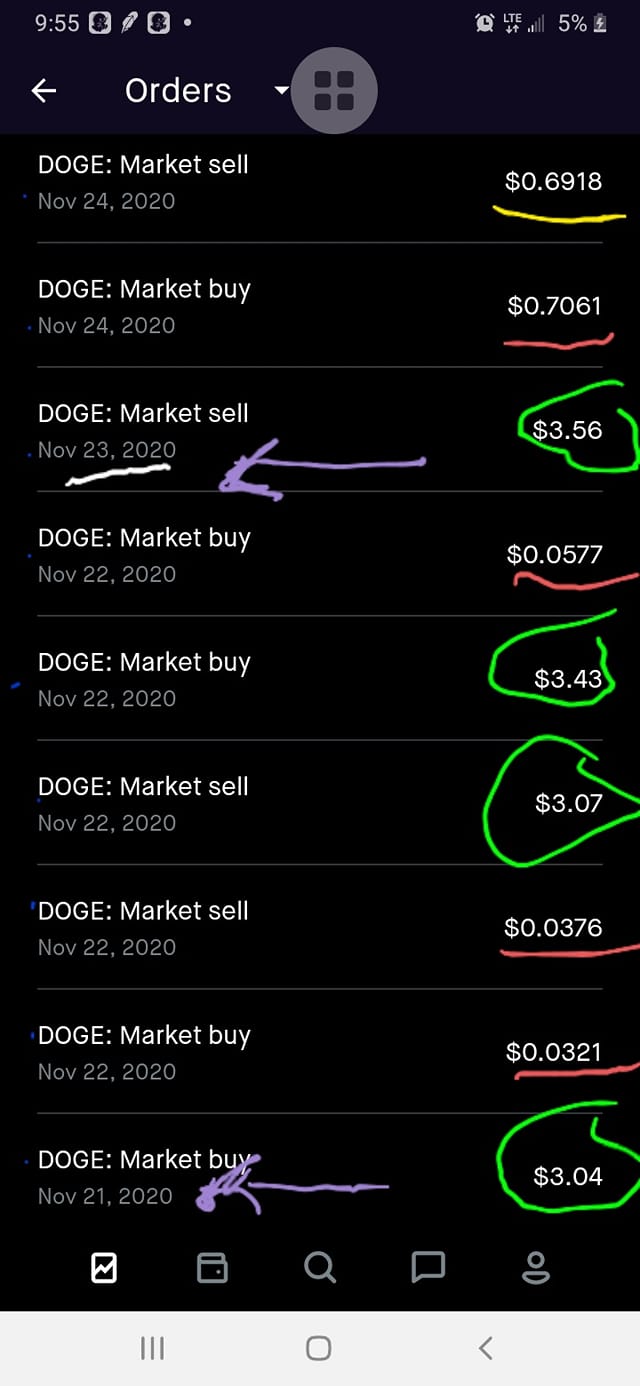Open recent apps from the navigation bar
640x1386 pixels.
click(x=152, y=1348)
